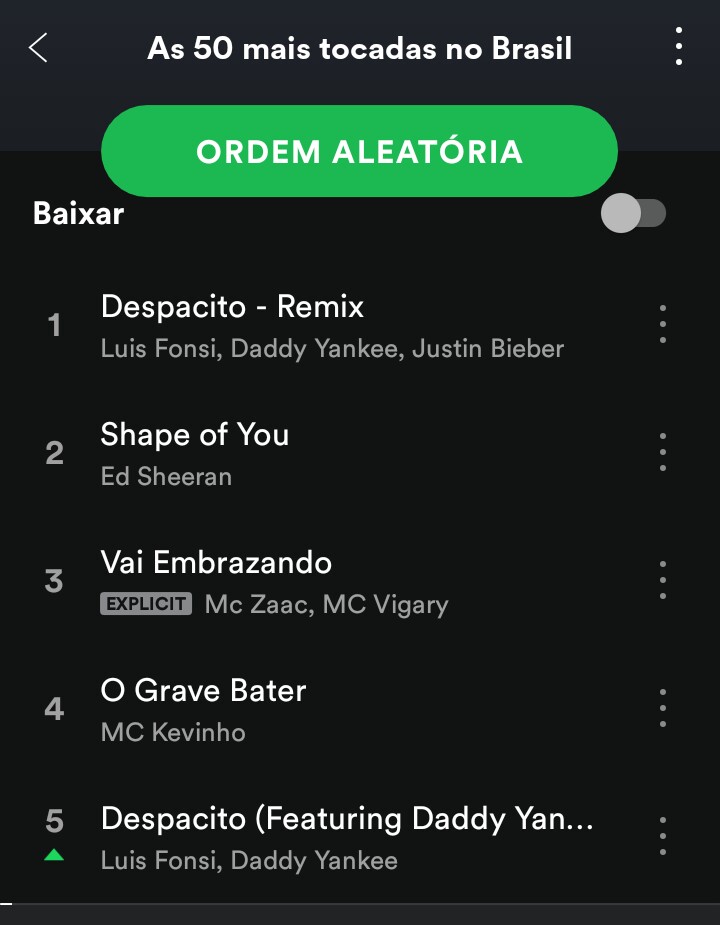The height and width of the screenshot is (925, 720).
Task: Play Despacito (Featuring Daddy Yankee)
Action: tap(330, 837)
